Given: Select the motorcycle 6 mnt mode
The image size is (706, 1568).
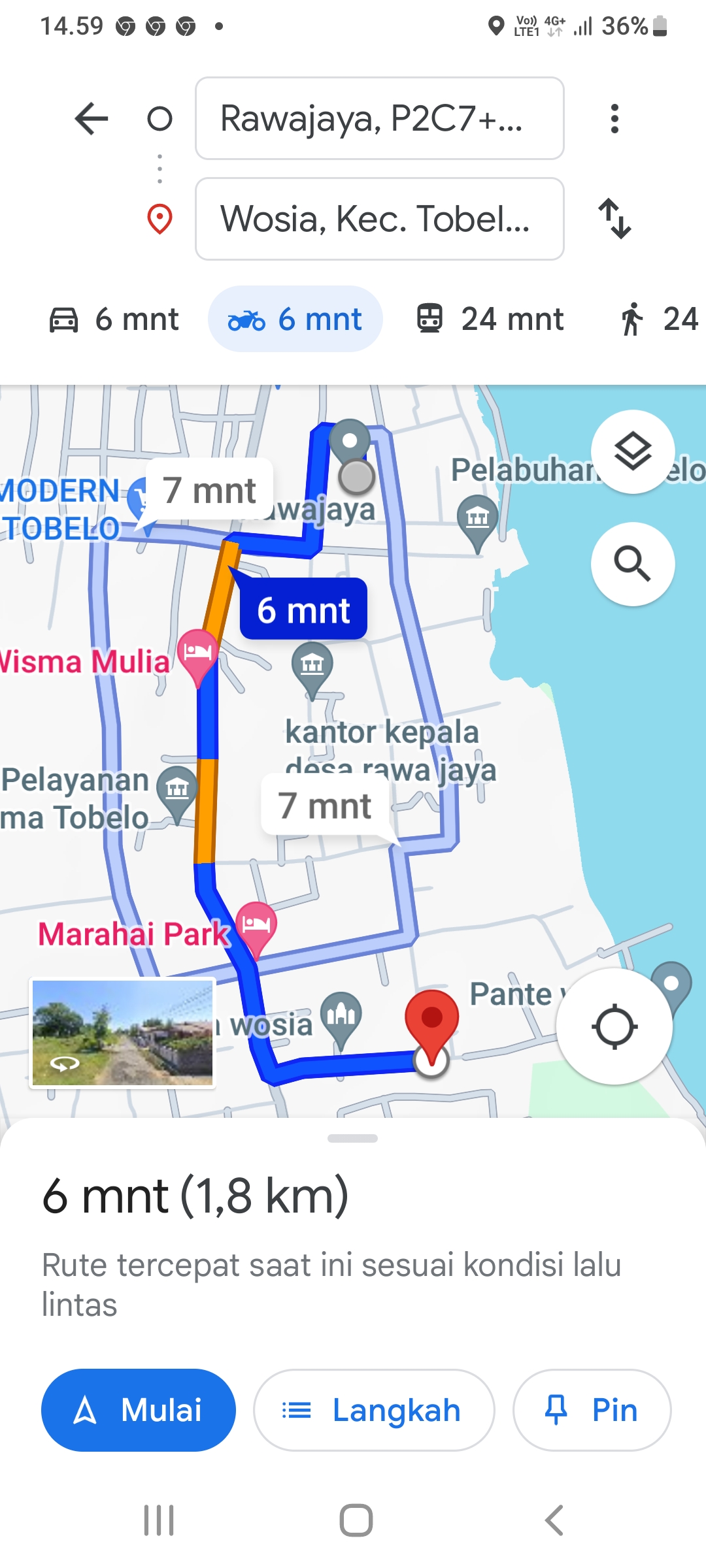Looking at the screenshot, I should pos(295,319).
